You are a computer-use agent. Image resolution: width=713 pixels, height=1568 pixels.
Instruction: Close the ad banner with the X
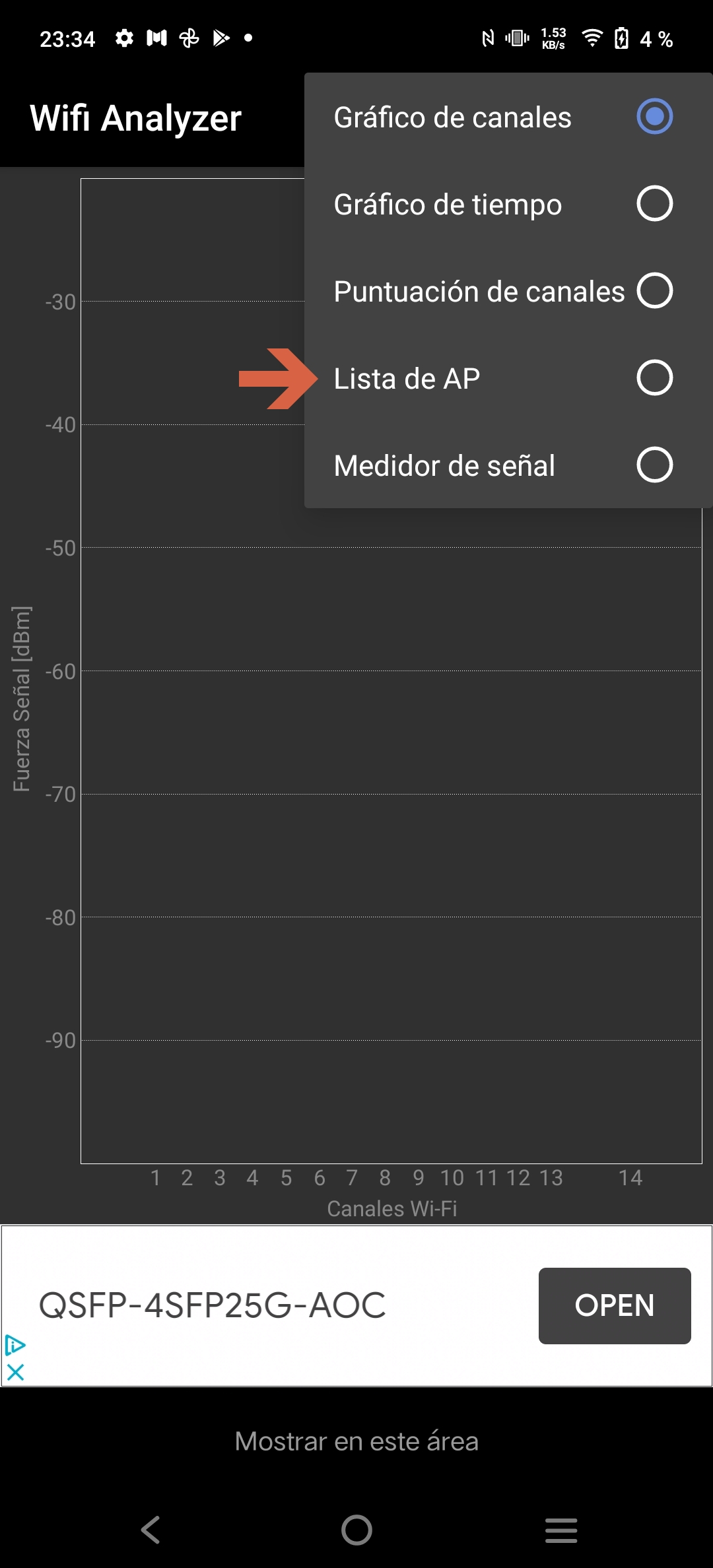point(15,1373)
